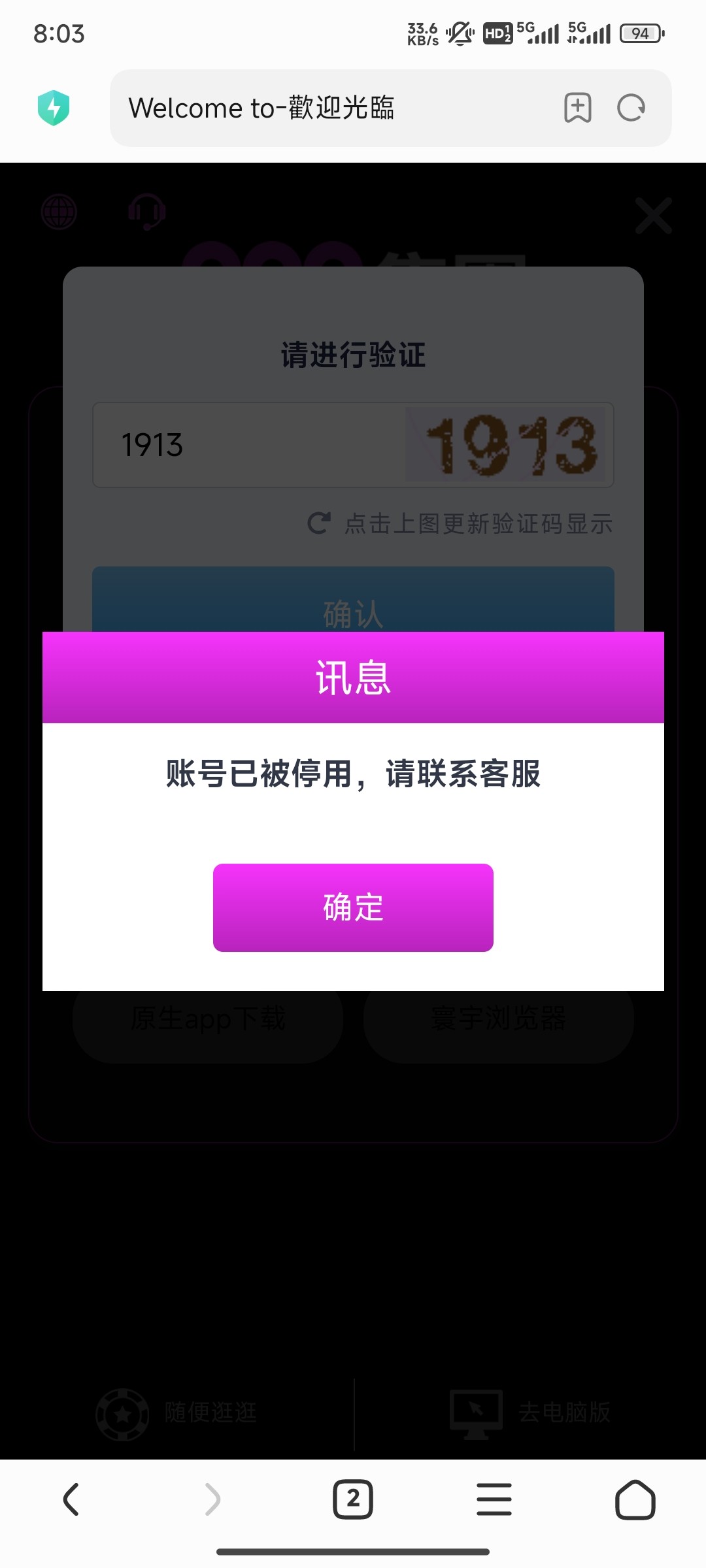Open the browser security shield icon
The height and width of the screenshot is (1568, 706).
pos(54,108)
